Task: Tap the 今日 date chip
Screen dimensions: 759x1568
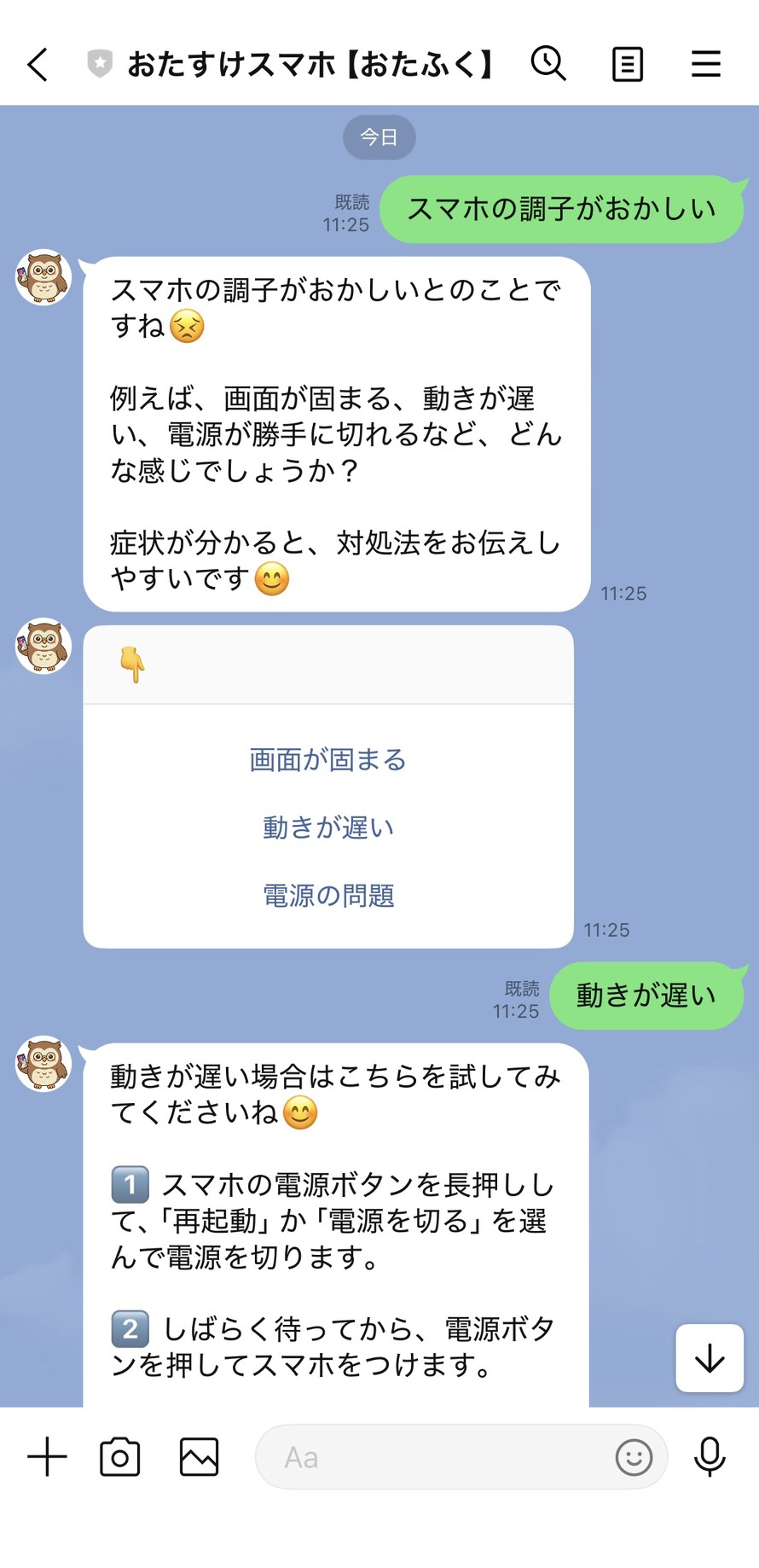Action: (x=379, y=136)
